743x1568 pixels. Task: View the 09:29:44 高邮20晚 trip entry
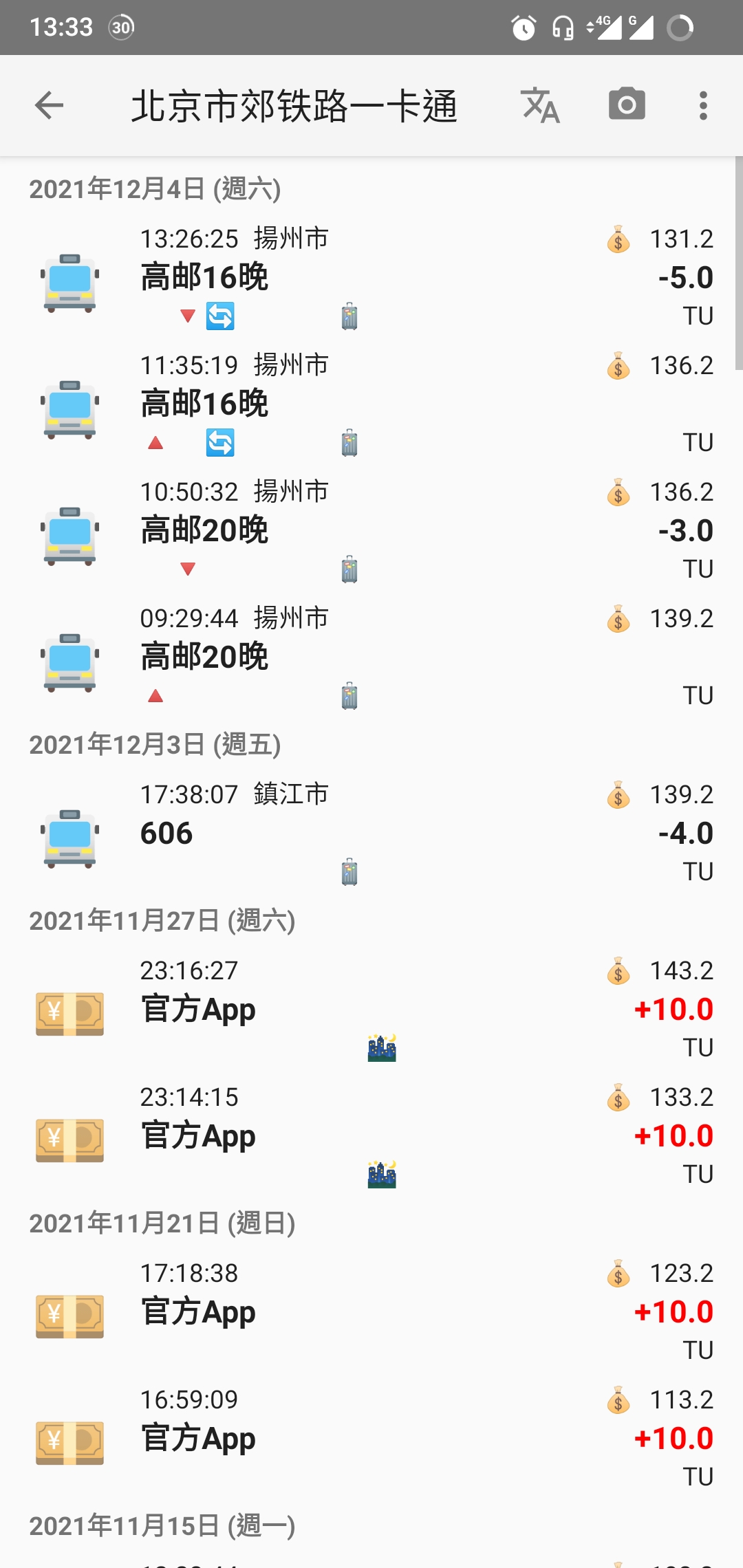pos(371,657)
